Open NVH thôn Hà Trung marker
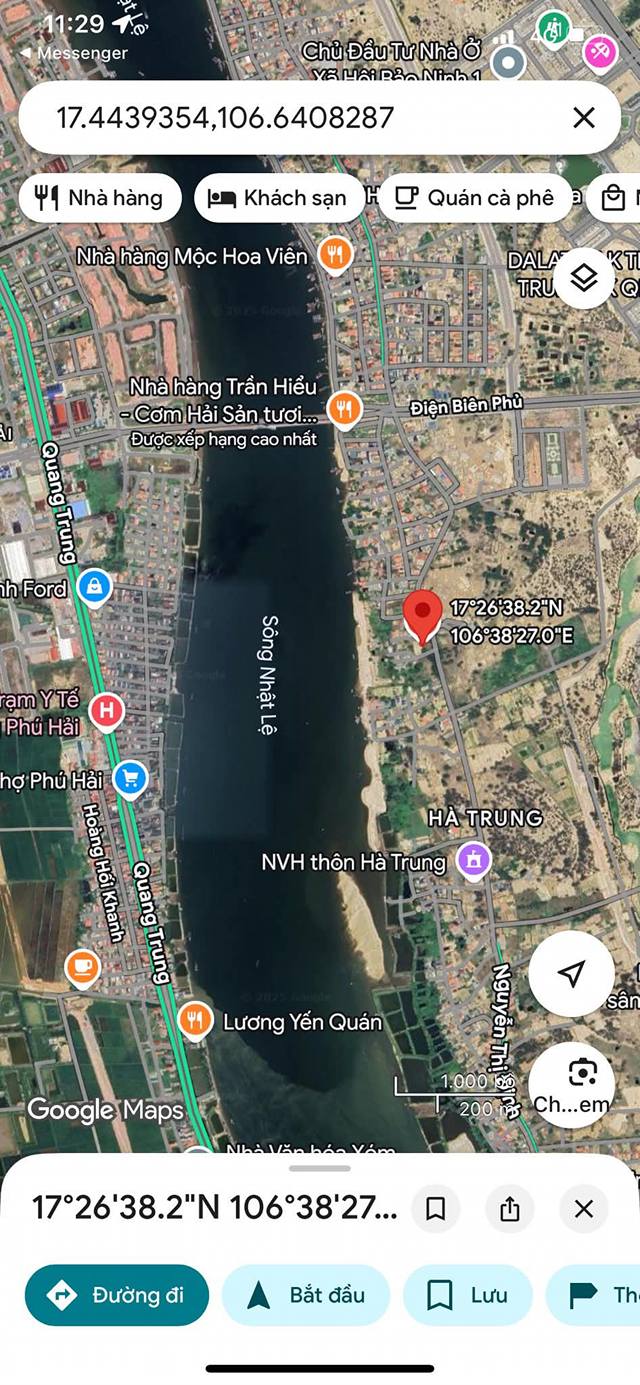Image resolution: width=640 pixels, height=1385 pixels. pyautogui.click(x=473, y=860)
